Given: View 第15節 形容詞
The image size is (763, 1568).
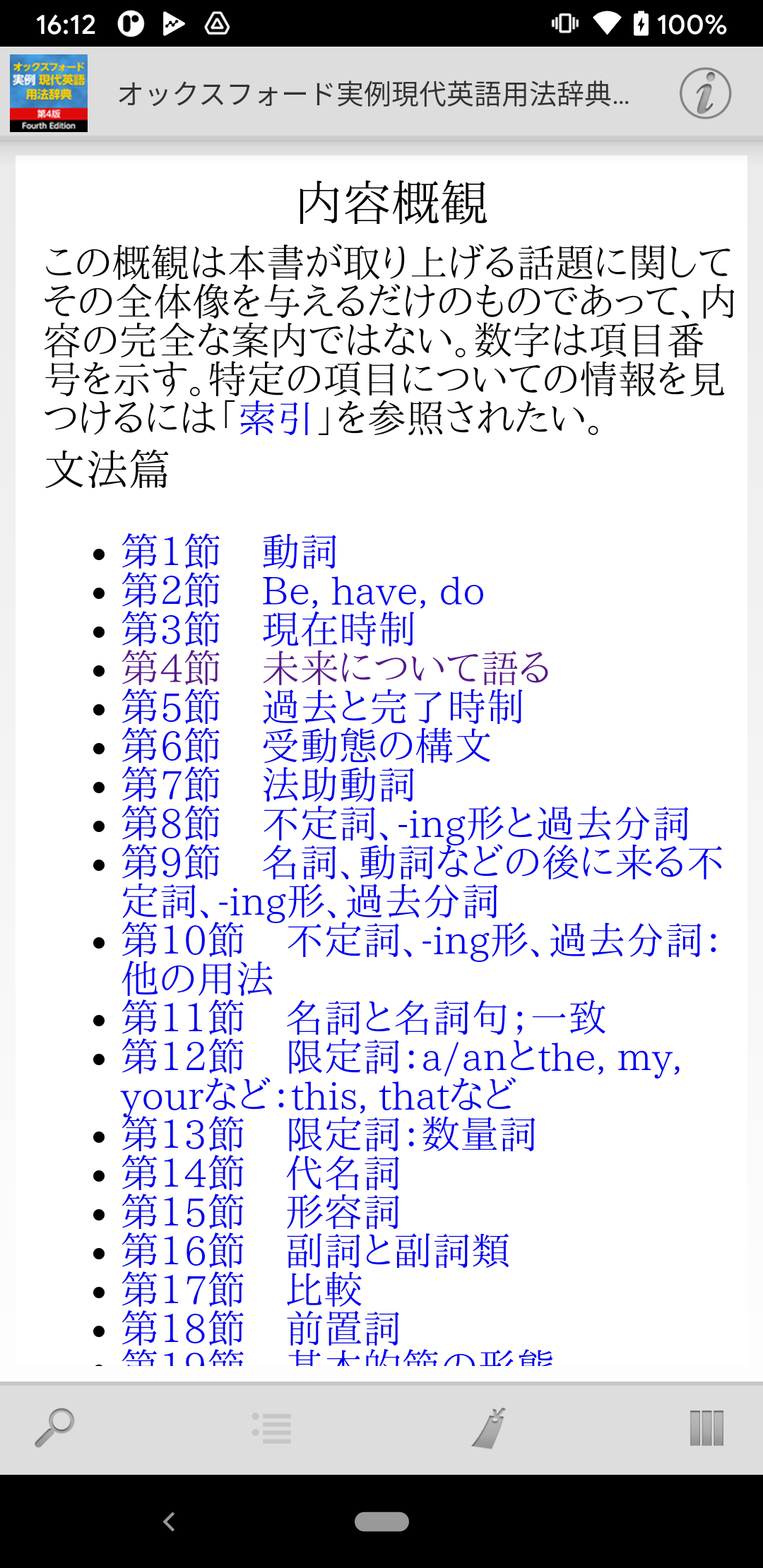Looking at the screenshot, I should click(261, 1212).
